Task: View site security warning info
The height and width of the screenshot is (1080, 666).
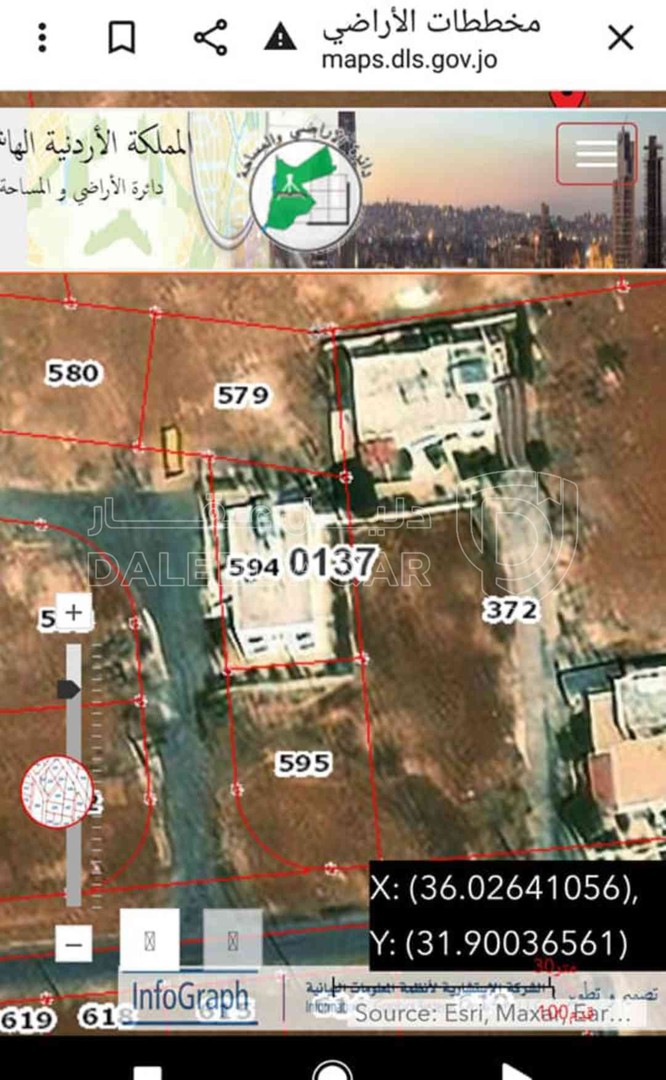Action: (280, 39)
